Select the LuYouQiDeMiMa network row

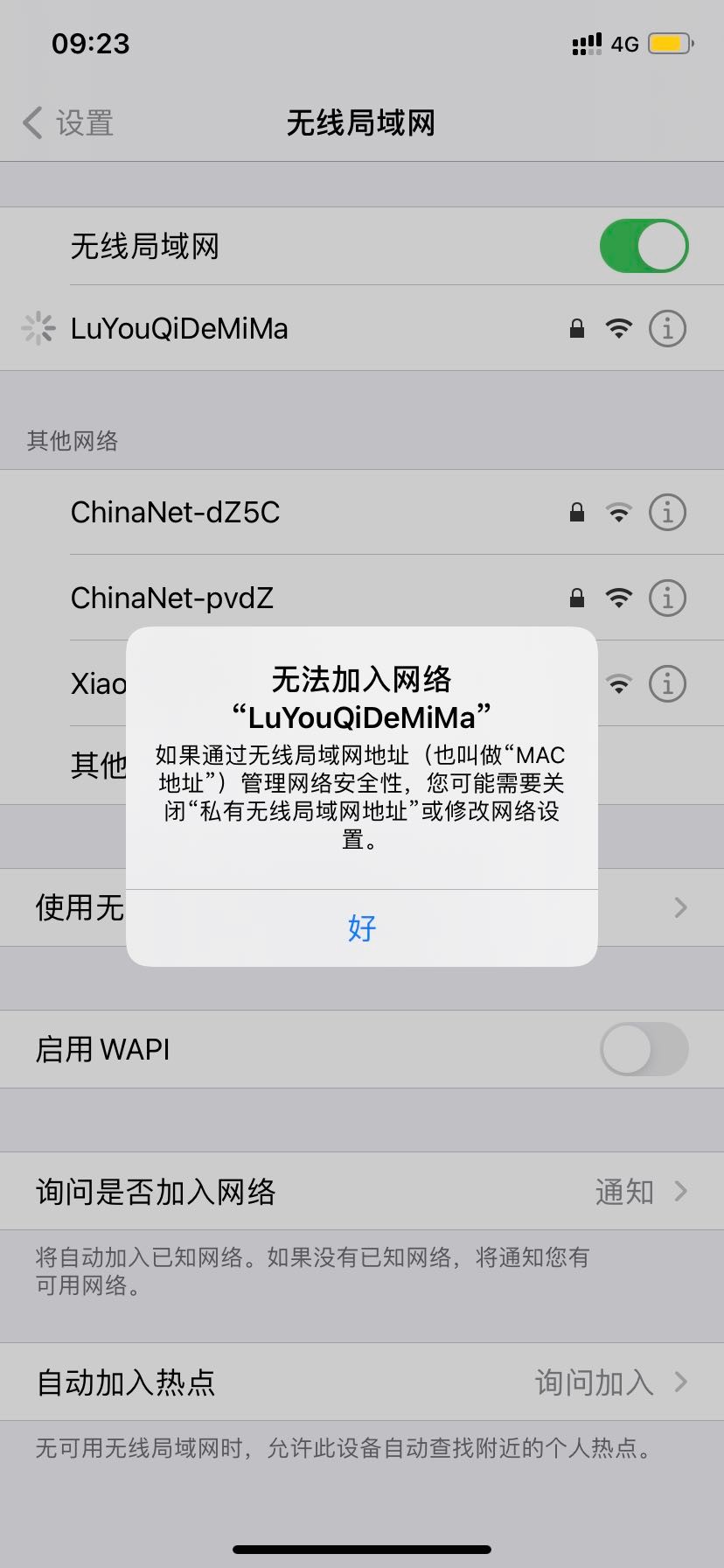(x=179, y=329)
